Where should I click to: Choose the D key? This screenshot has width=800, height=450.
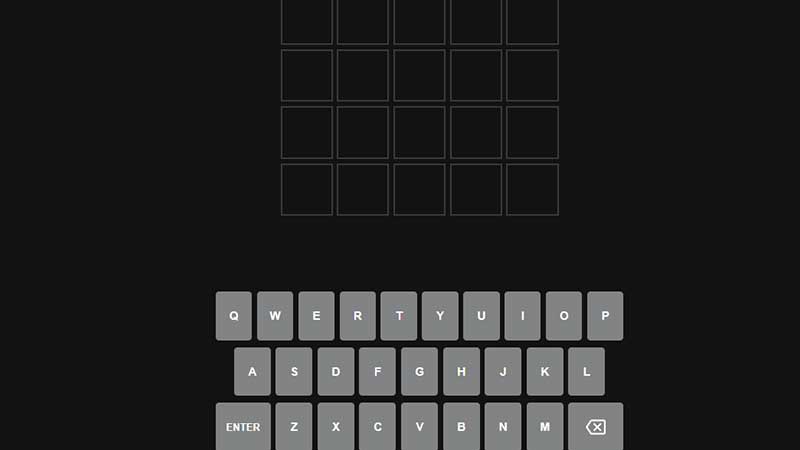pyautogui.click(x=336, y=372)
